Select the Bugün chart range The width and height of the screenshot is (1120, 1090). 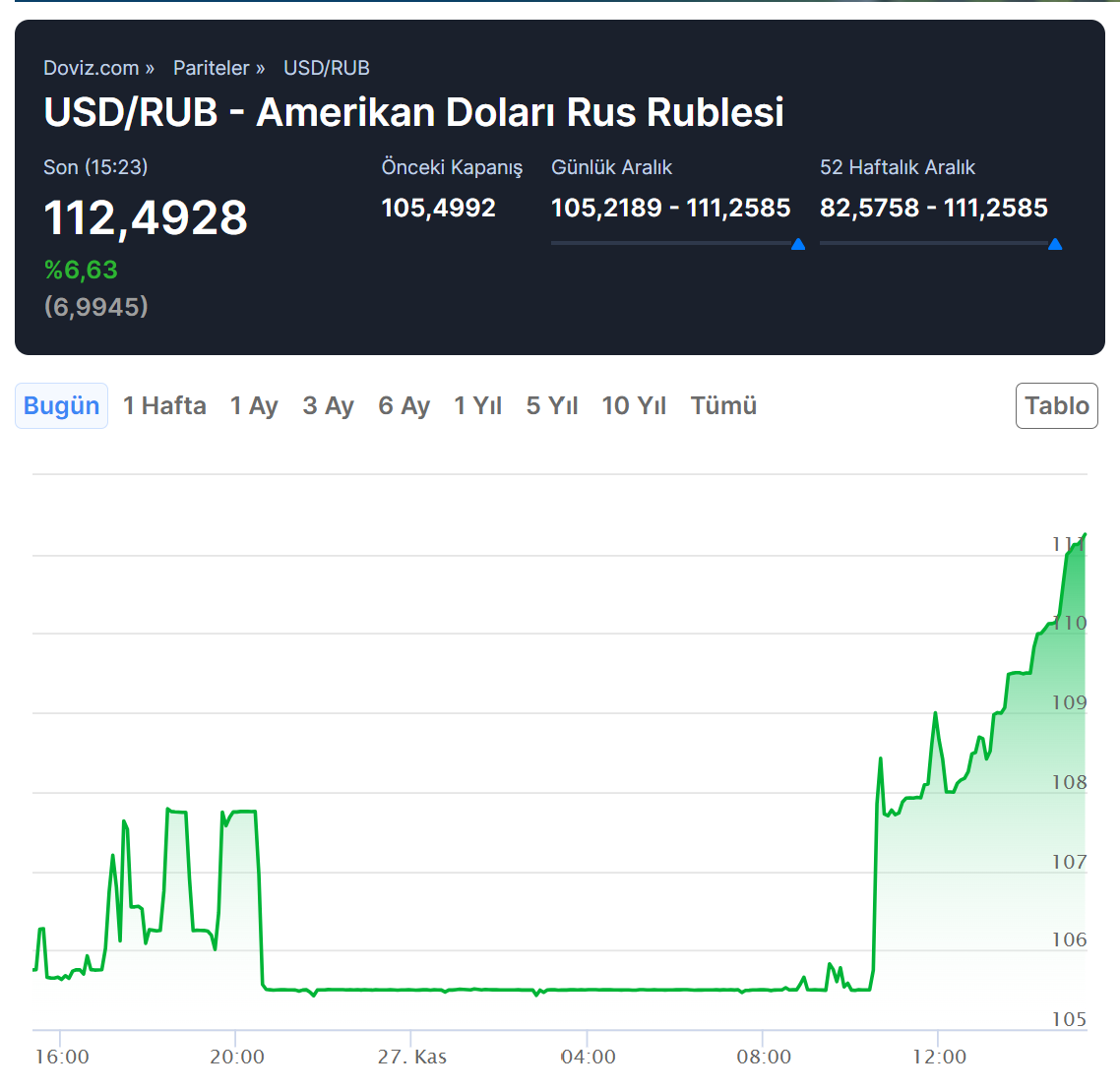point(61,406)
